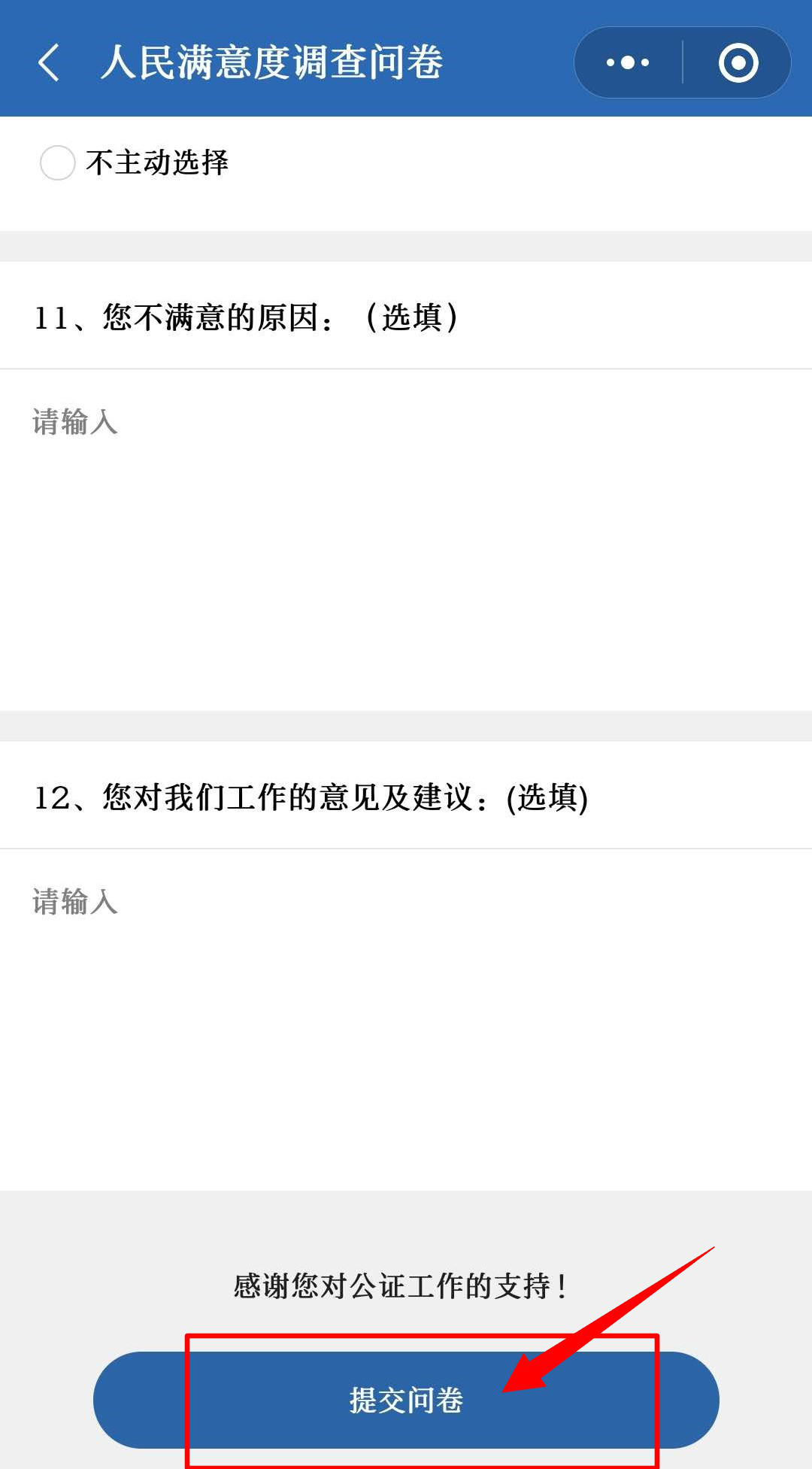Select the 不主动选择 radio option
Viewport: 812px width, 1469px height.
58,162
